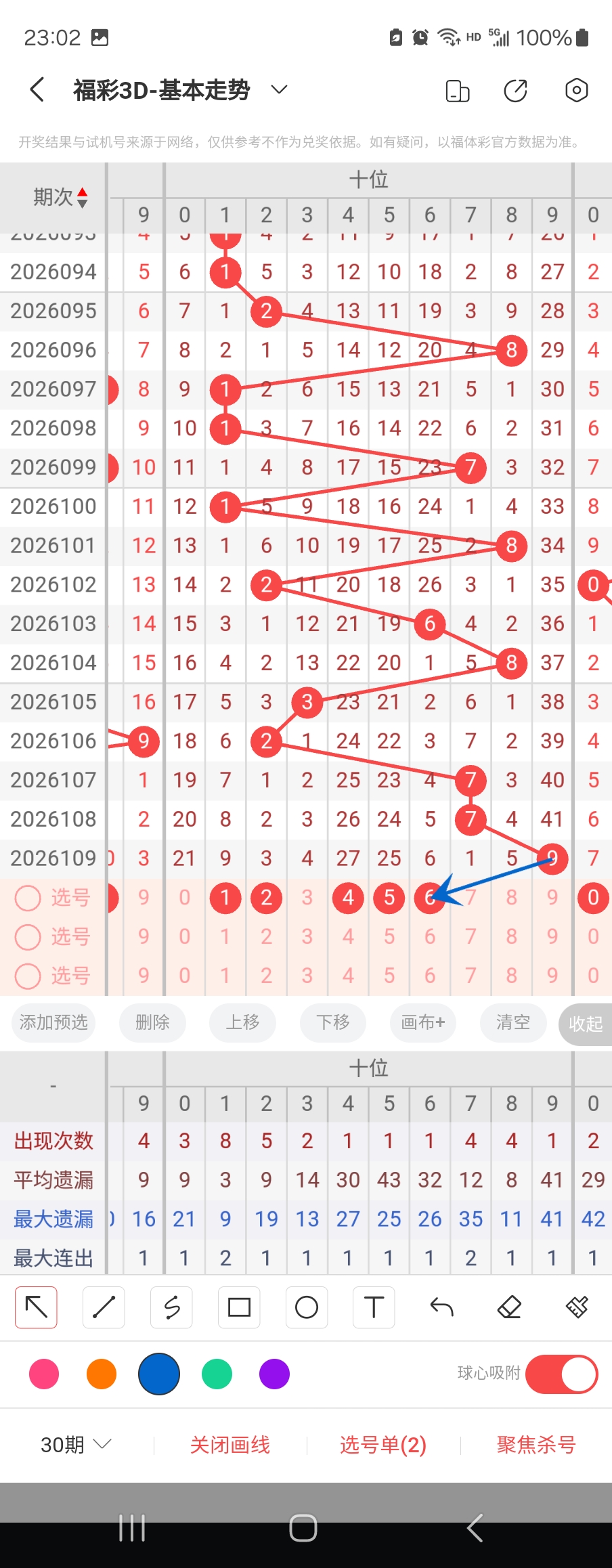612x1568 pixels.
Task: Open the 30期 period dropdown
Action: 75,1445
